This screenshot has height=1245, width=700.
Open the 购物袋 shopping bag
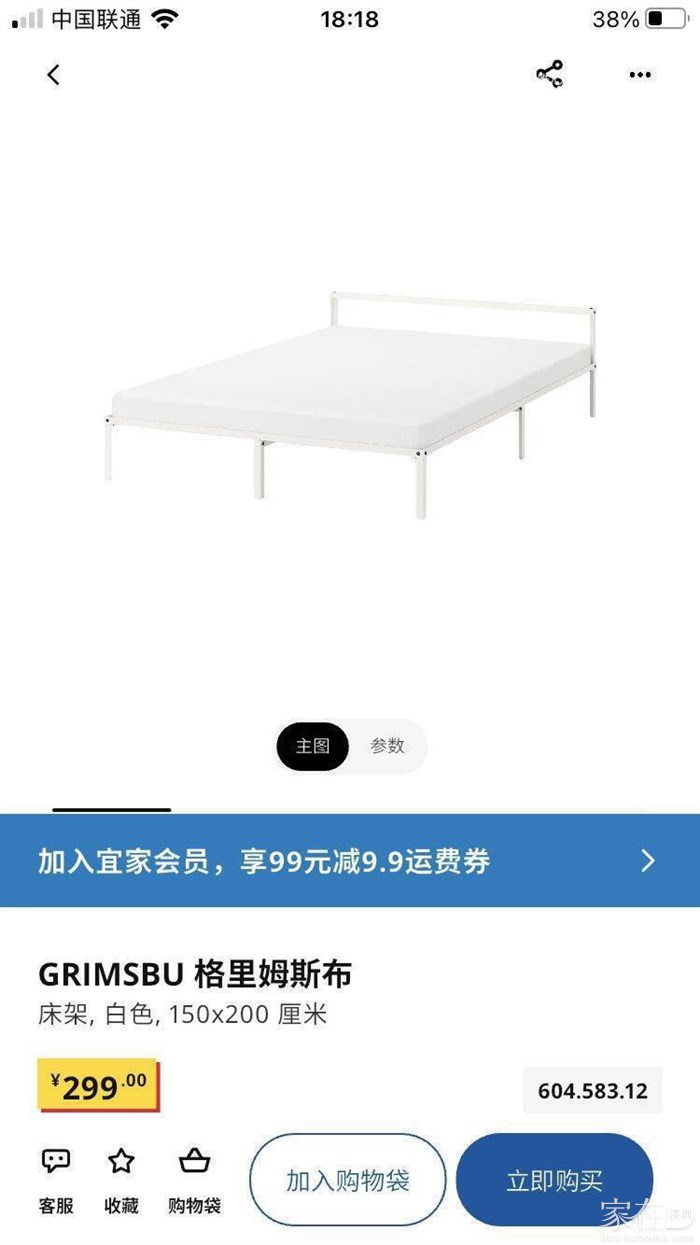click(x=194, y=1180)
